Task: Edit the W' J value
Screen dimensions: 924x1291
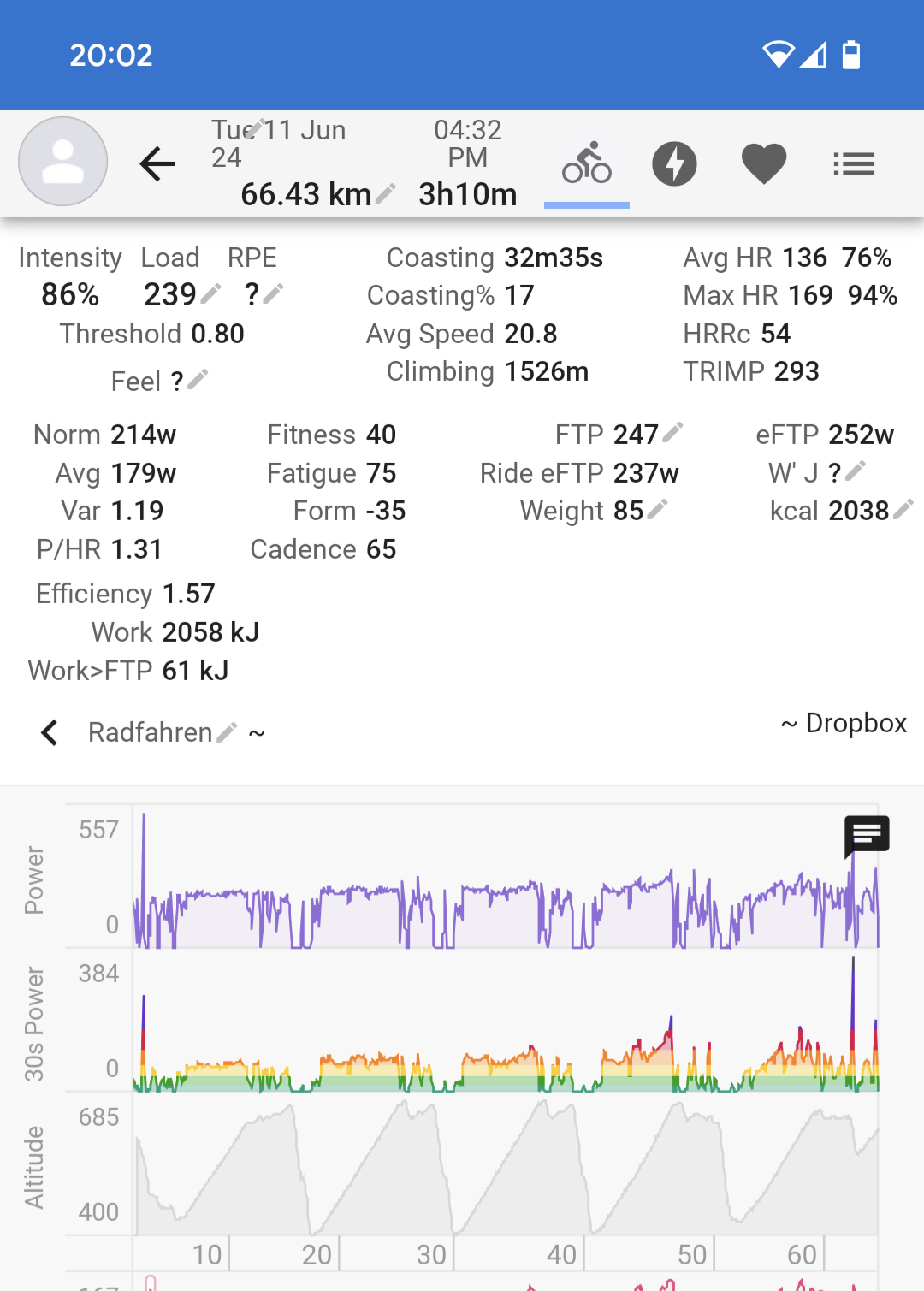Action: (x=855, y=471)
